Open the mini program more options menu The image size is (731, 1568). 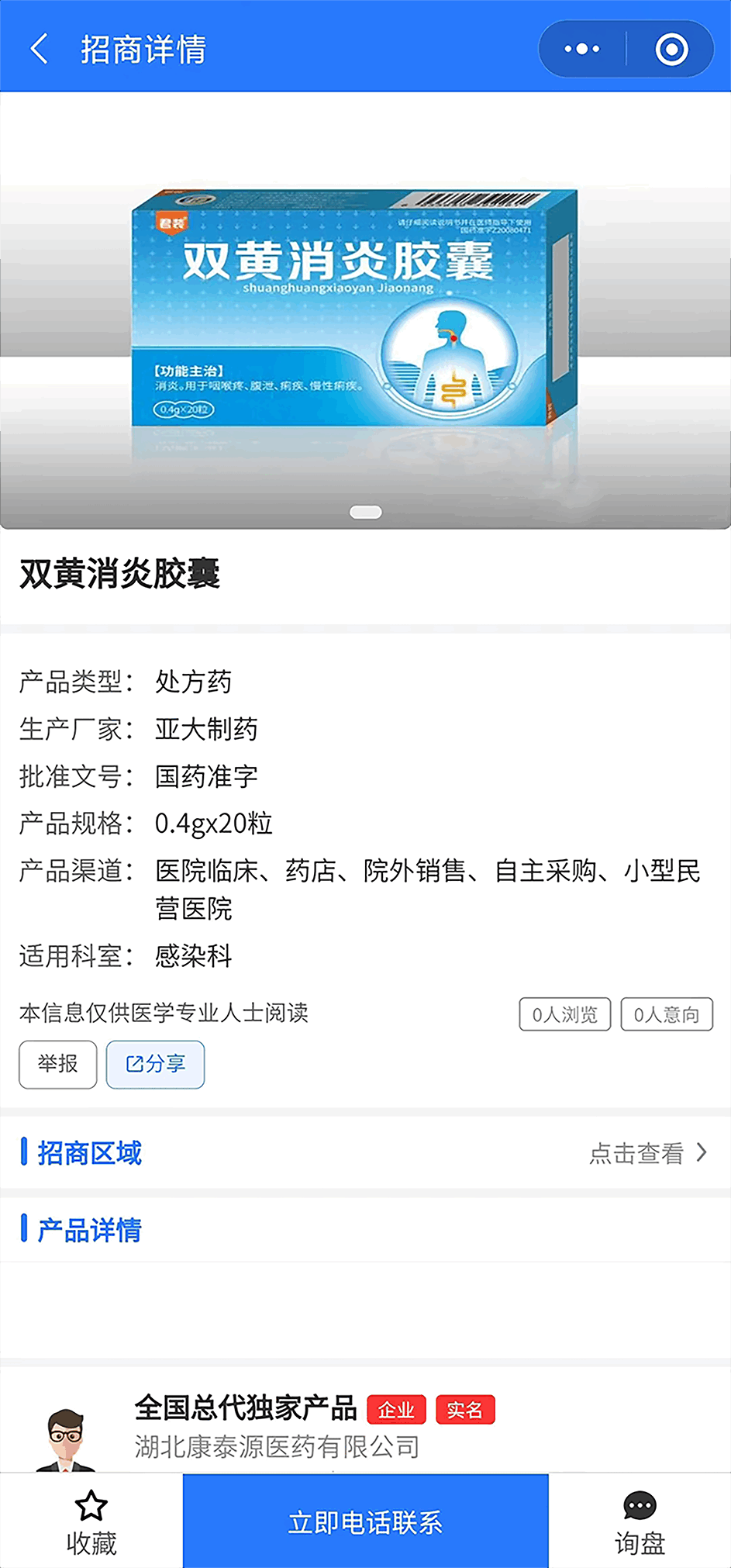[x=582, y=49]
